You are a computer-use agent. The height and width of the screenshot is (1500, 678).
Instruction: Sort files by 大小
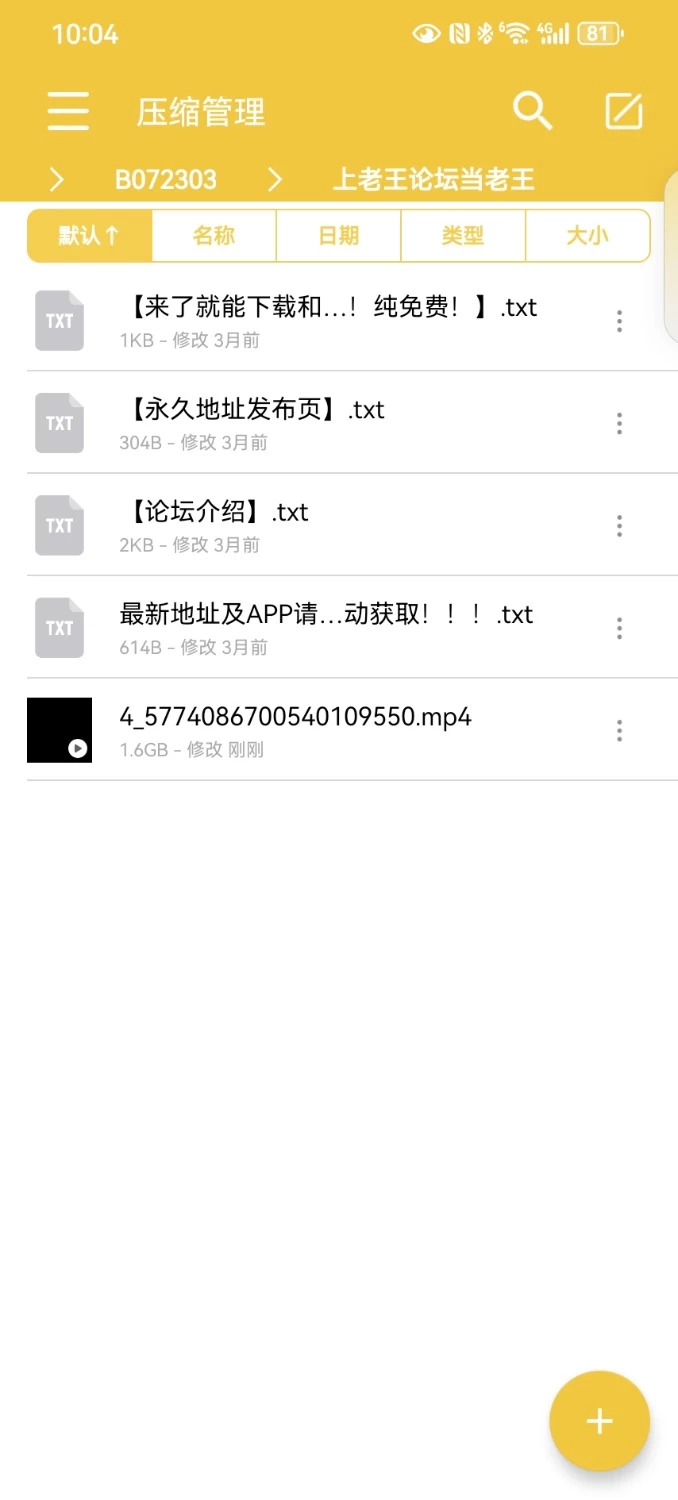[x=587, y=236]
